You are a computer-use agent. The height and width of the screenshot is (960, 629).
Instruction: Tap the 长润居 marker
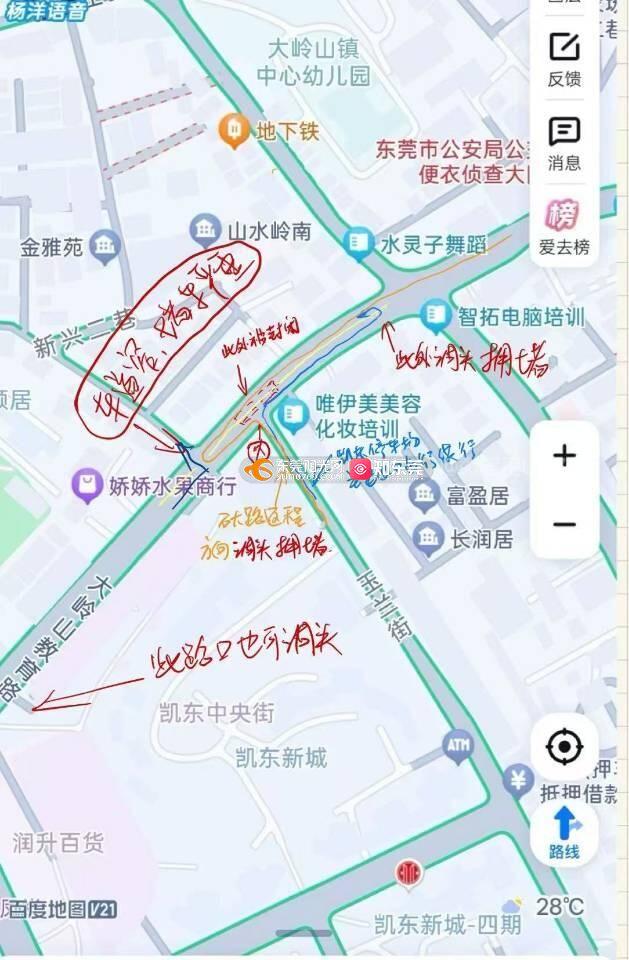[x=428, y=538]
